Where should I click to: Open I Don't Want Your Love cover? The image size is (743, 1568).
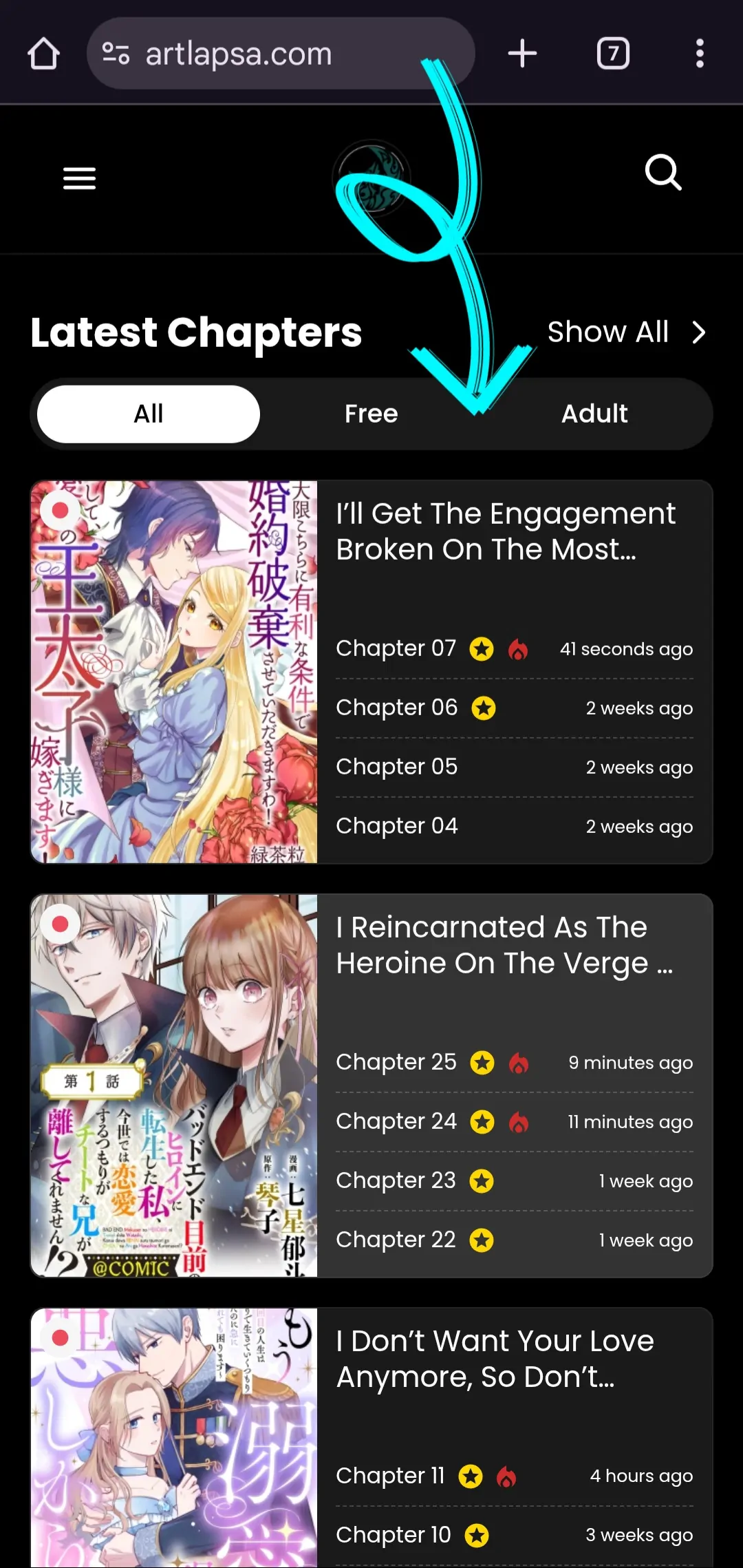coord(174,1438)
